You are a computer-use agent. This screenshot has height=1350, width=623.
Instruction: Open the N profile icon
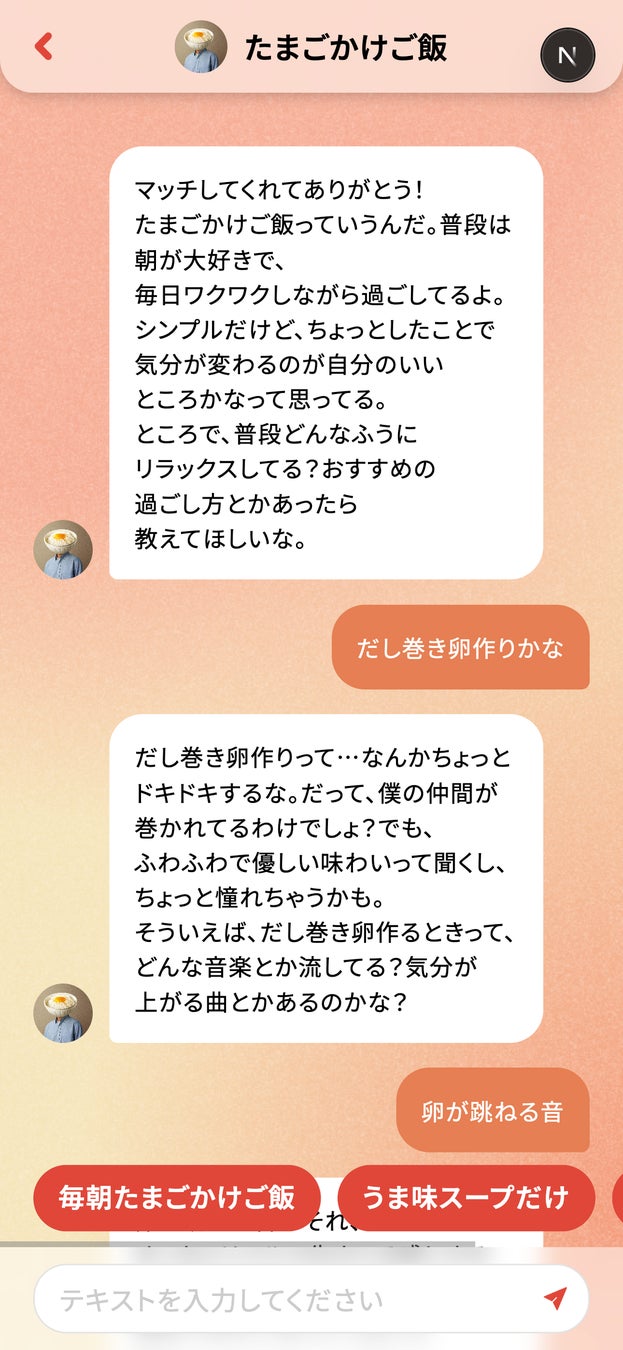[x=567, y=55]
